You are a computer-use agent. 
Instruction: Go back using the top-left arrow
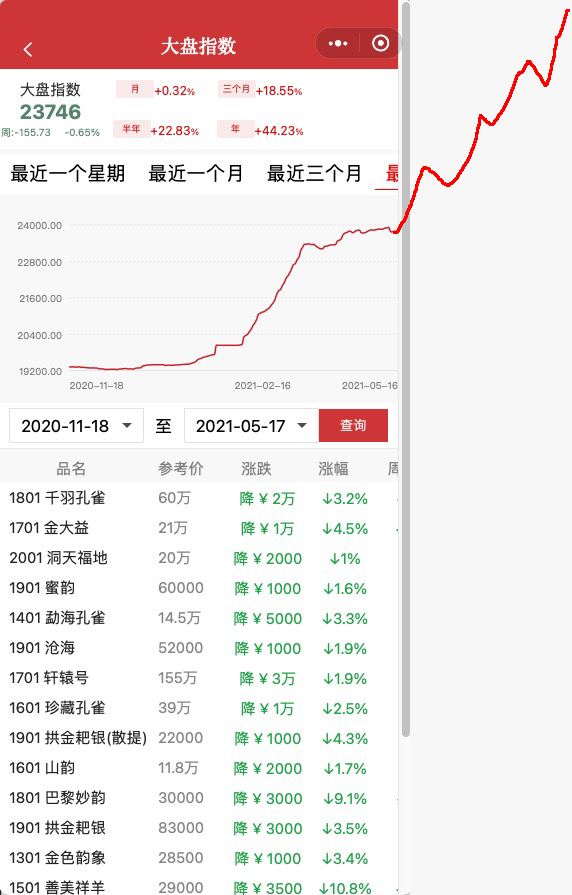[x=27, y=49]
